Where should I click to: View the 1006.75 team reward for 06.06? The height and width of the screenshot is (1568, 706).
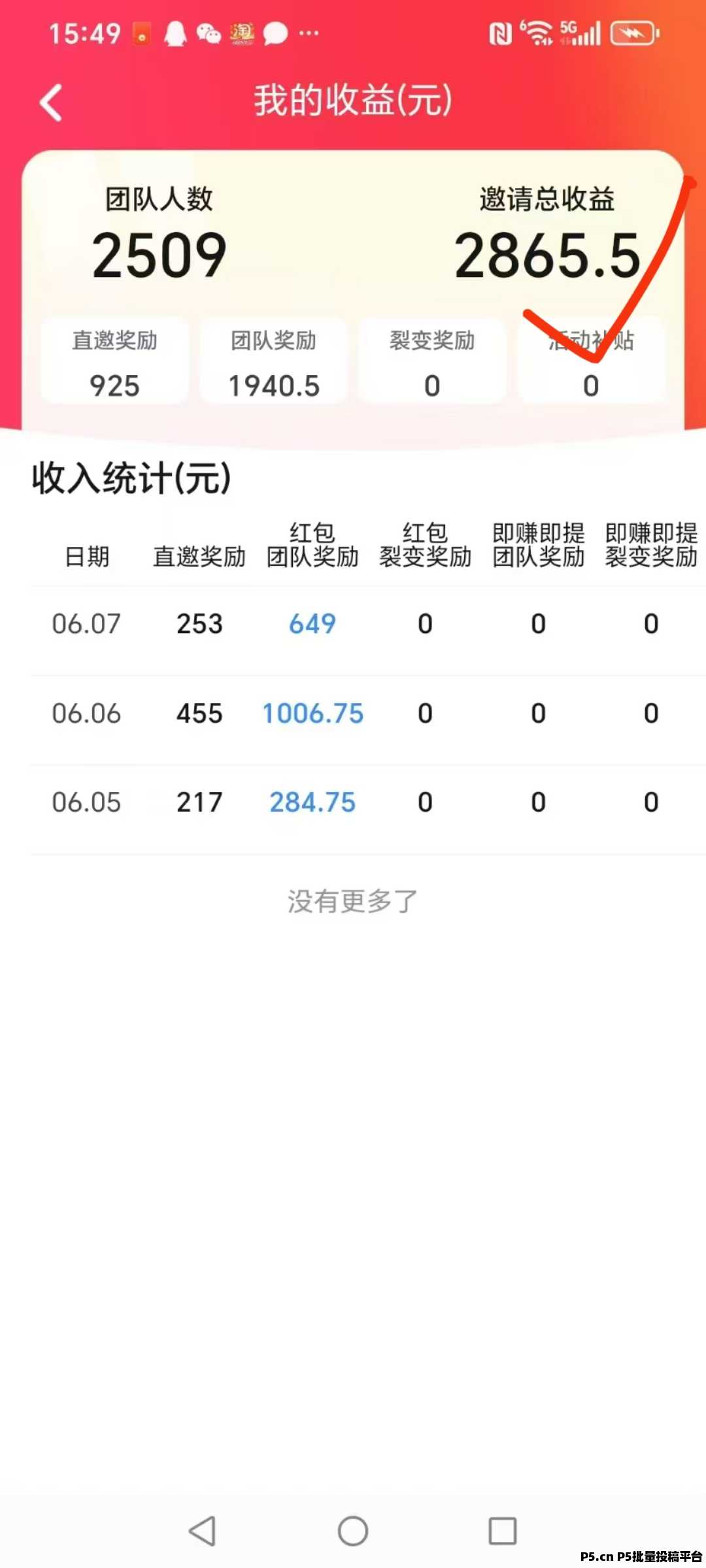(312, 713)
